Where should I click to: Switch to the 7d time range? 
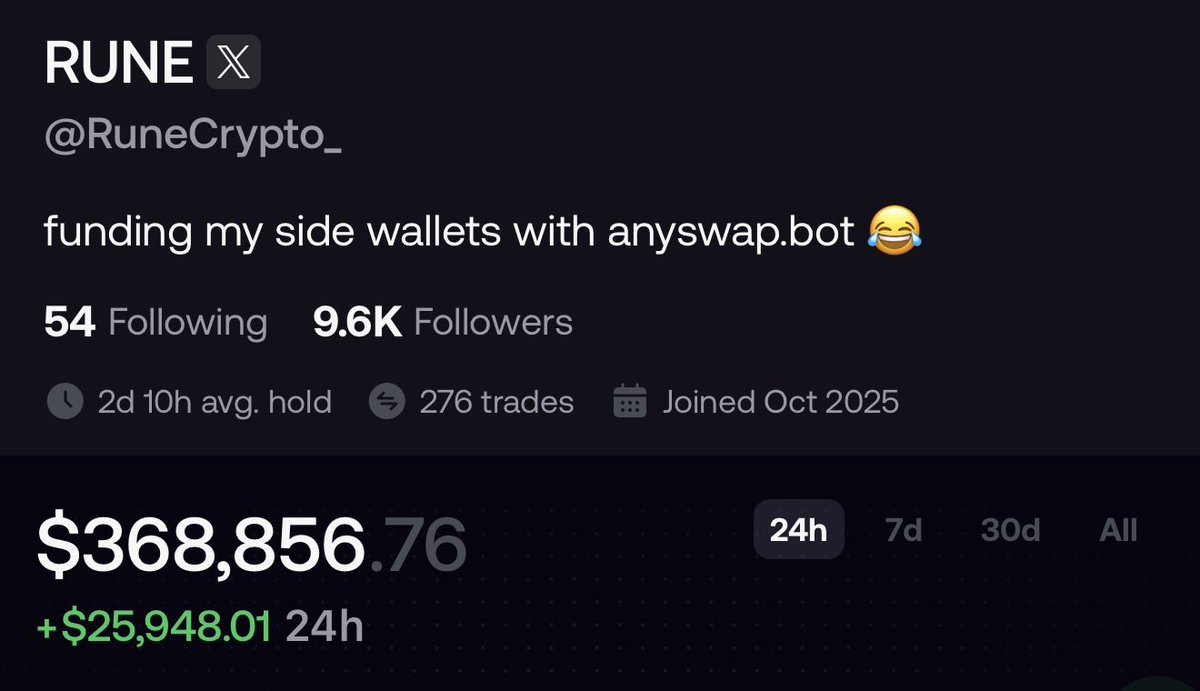pos(903,529)
